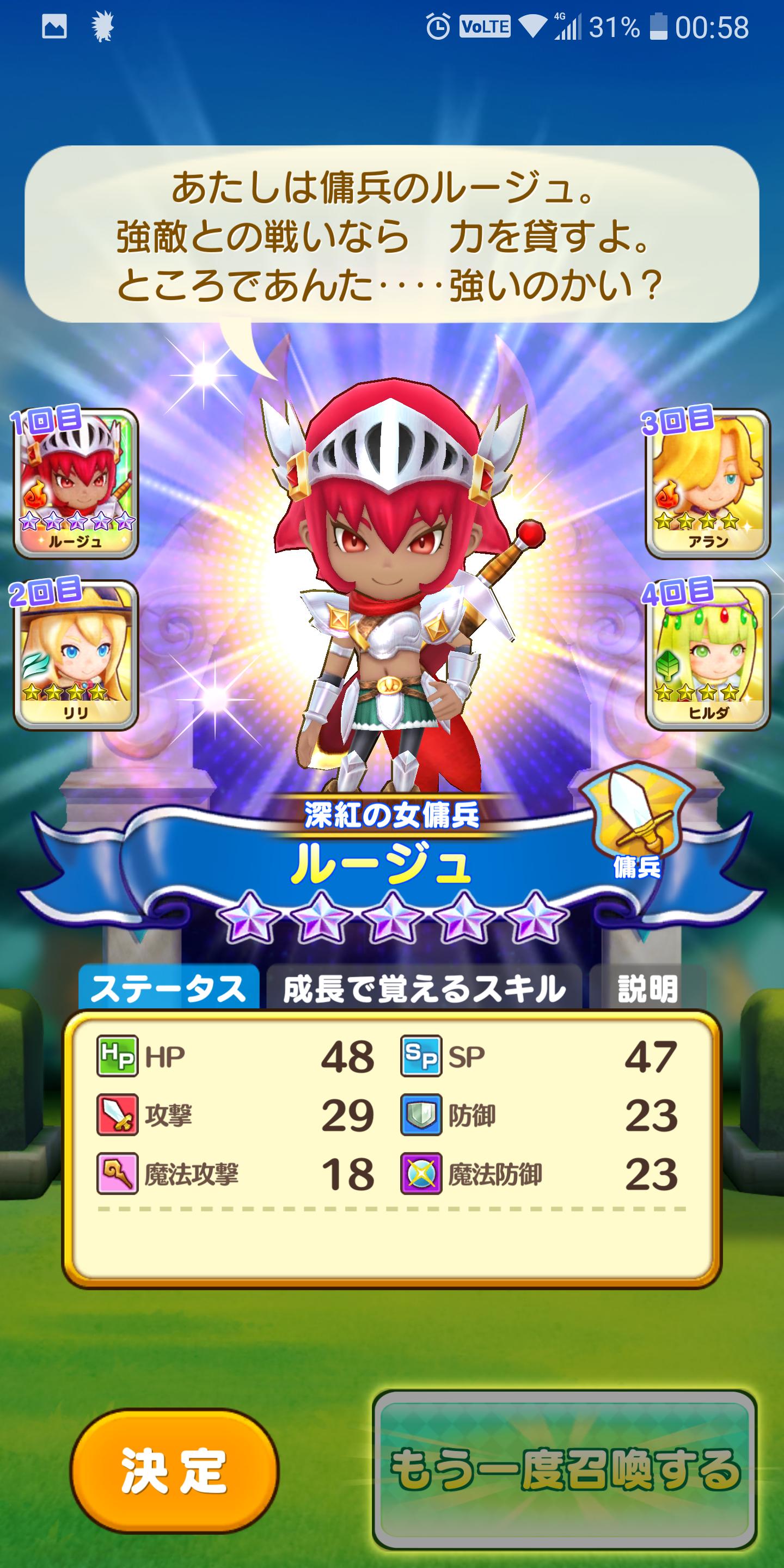
Task: Tap the 決定 confirm button
Action: pyautogui.click(x=174, y=1471)
